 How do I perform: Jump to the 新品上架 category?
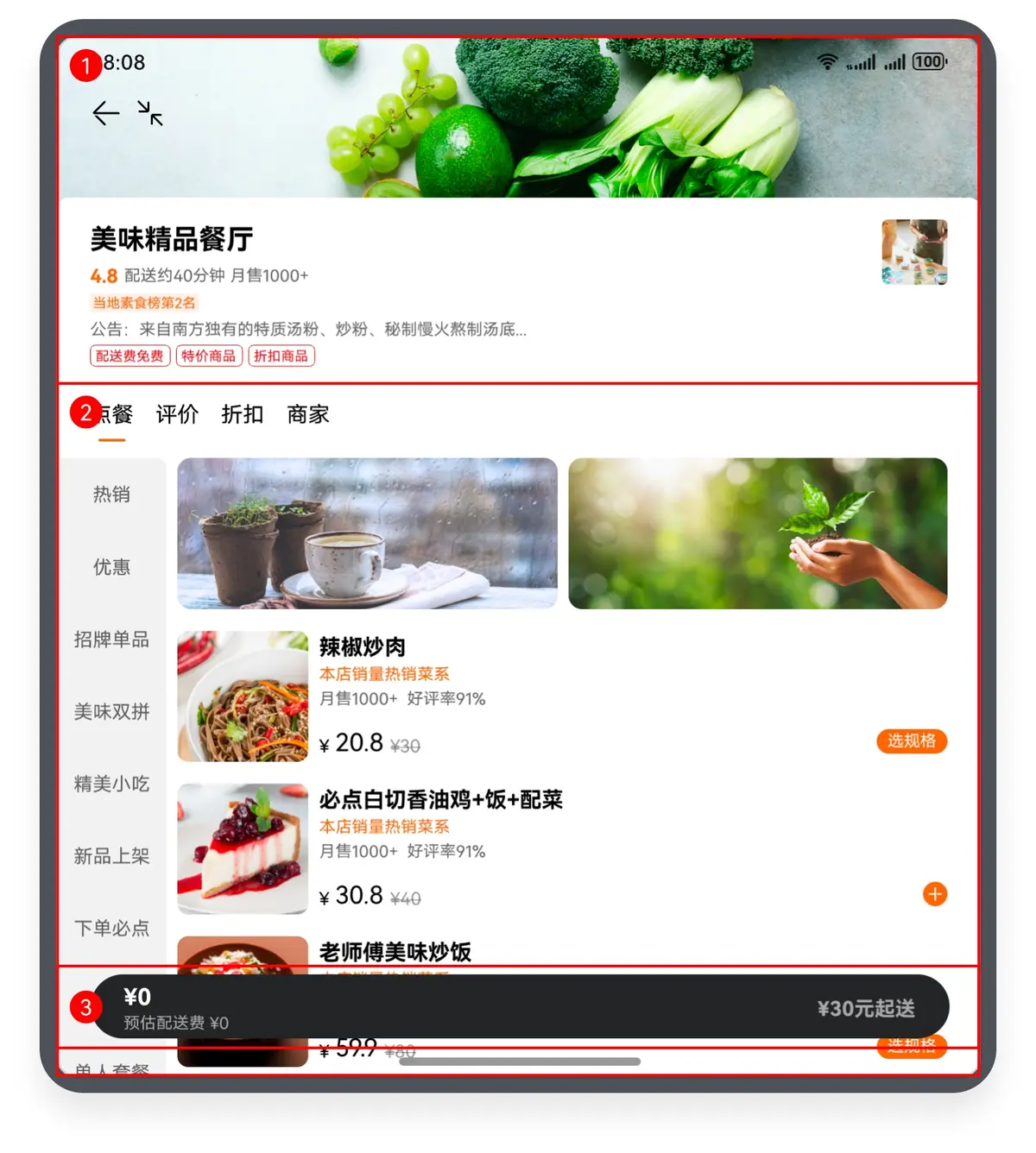(x=111, y=856)
